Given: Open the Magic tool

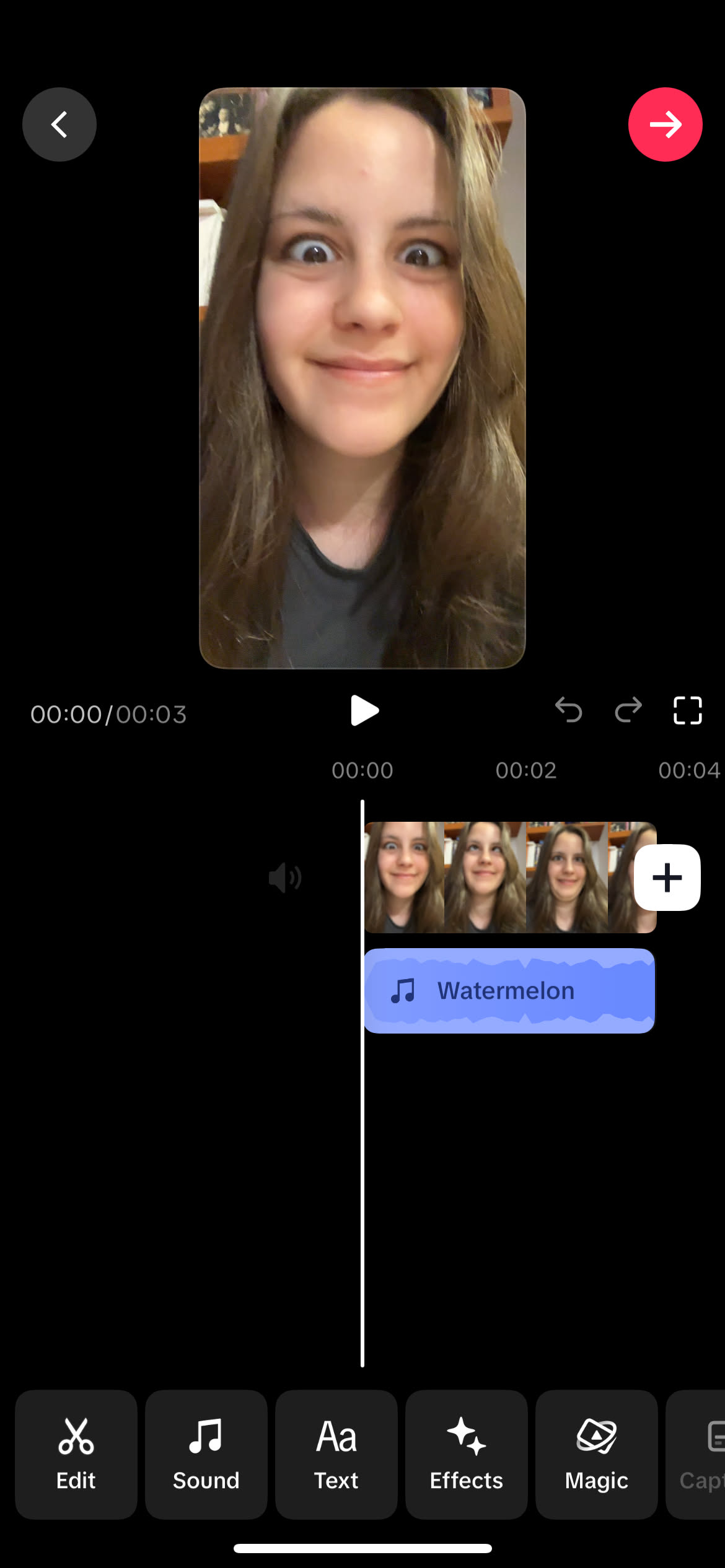Looking at the screenshot, I should tap(597, 1454).
